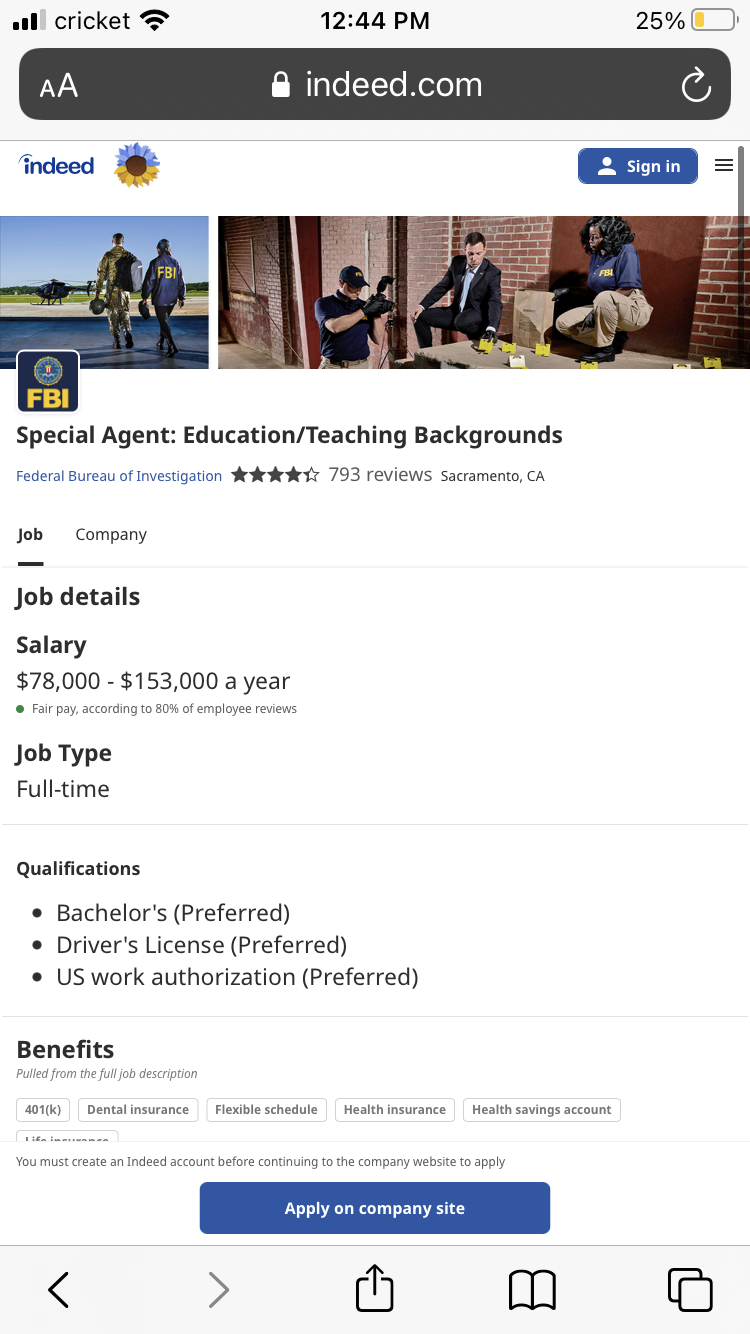Open the AA reader text options
The width and height of the screenshot is (750, 1334).
[59, 86]
